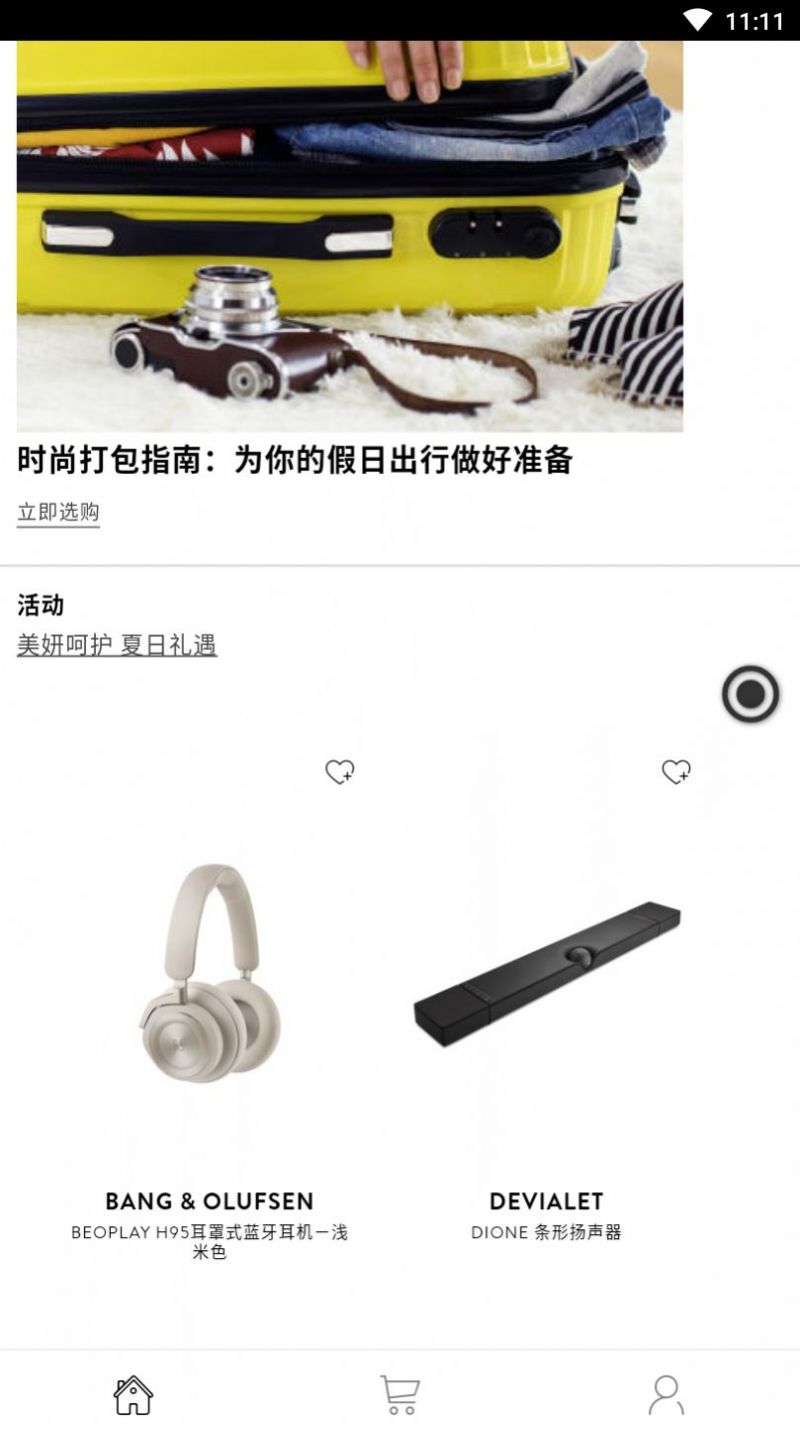This screenshot has height=1430, width=800.
Task: Tap the floating round record button
Action: click(751, 694)
